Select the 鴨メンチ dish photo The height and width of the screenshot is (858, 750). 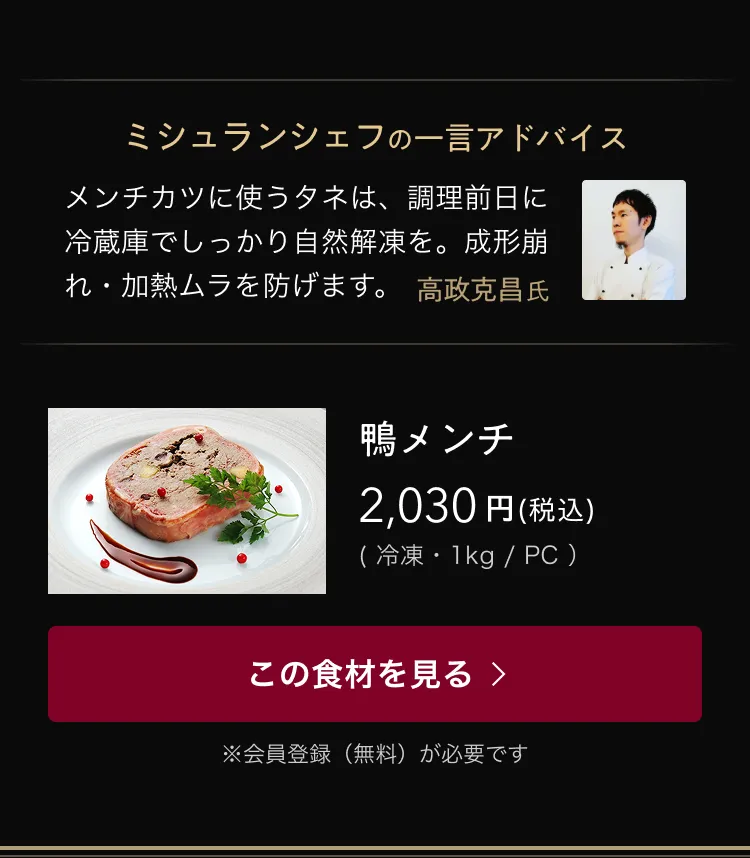[x=186, y=499]
